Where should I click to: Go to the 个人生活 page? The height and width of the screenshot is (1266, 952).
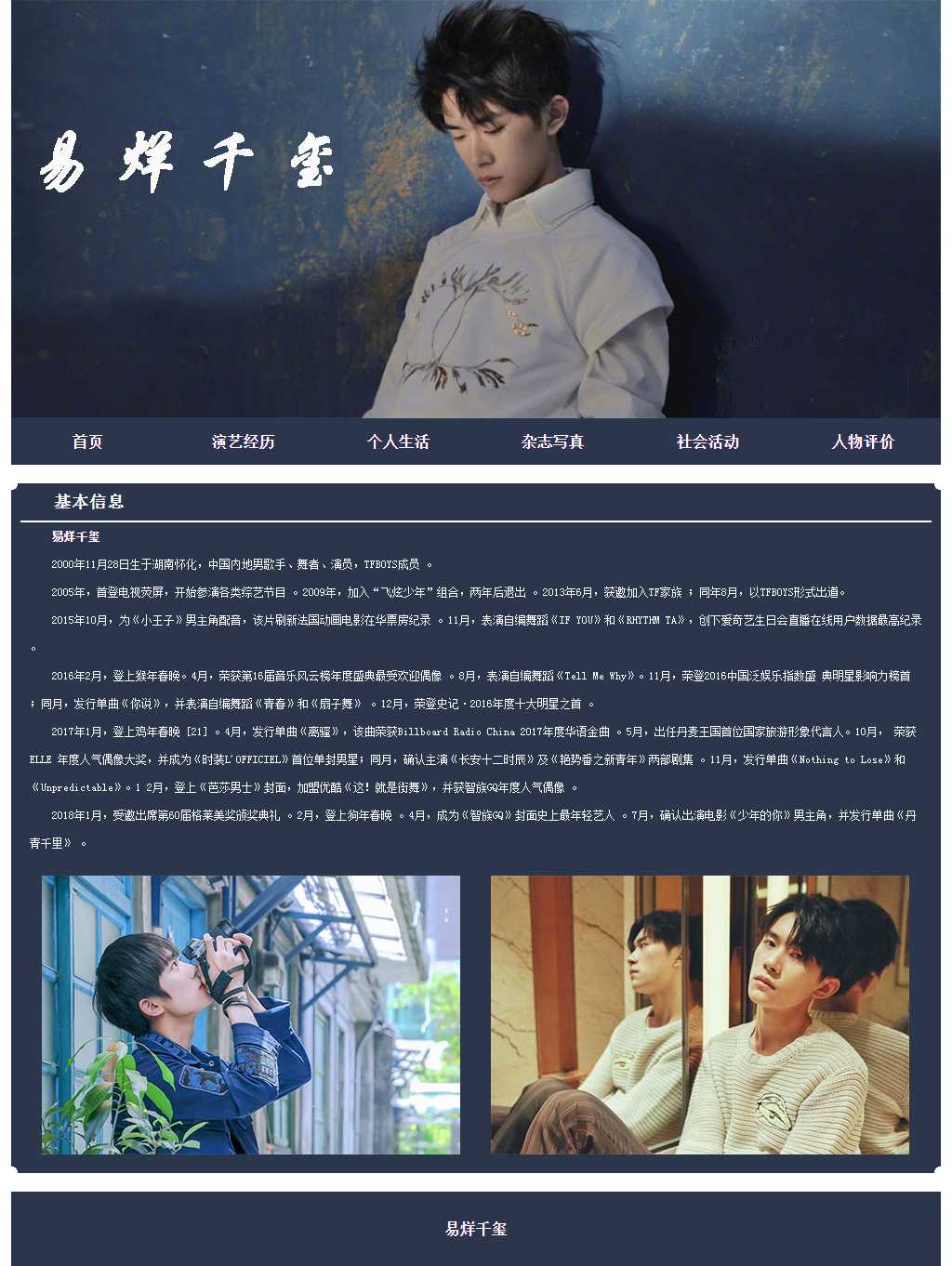[398, 442]
